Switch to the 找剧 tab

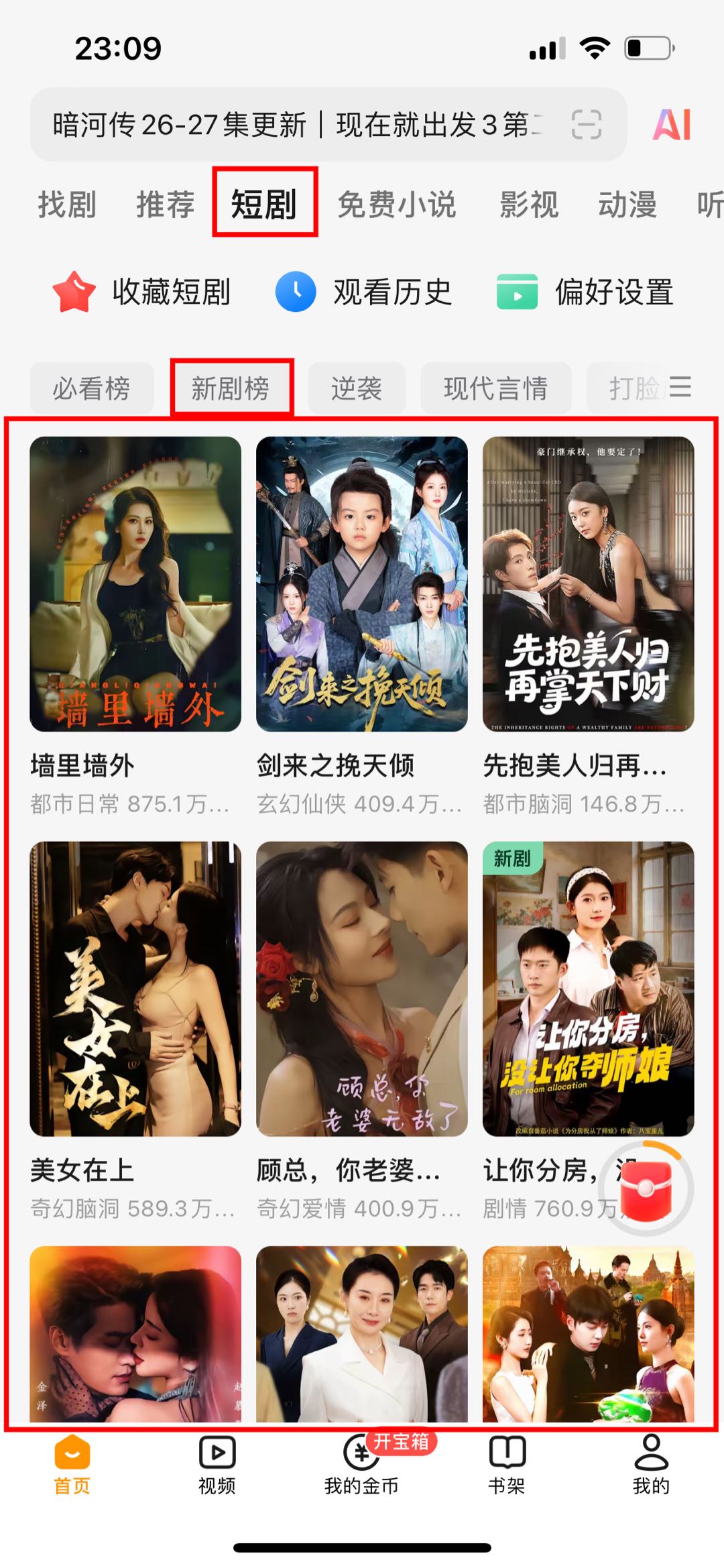[67, 204]
